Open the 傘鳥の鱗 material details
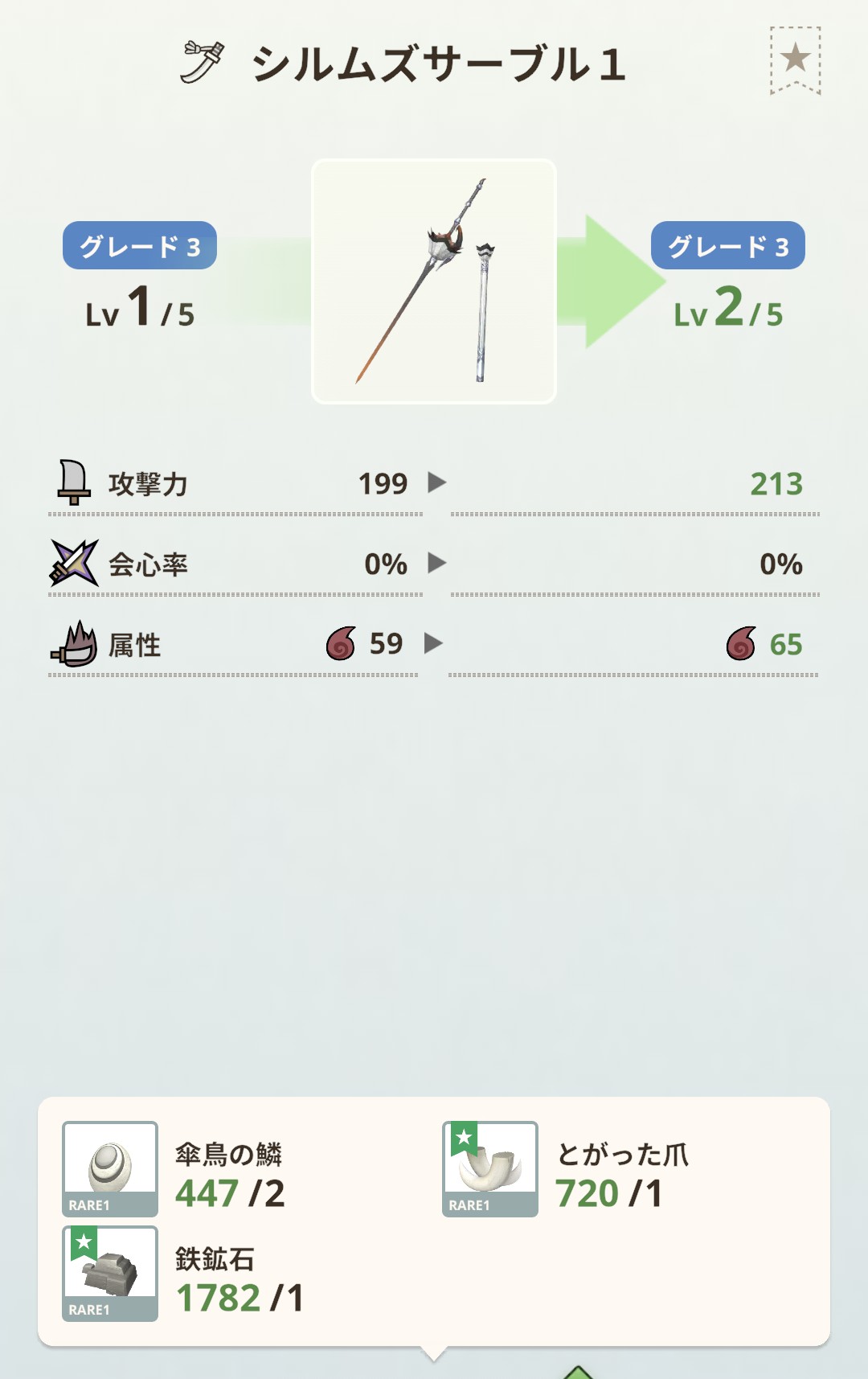This screenshot has height=1379, width=868. point(110,1168)
